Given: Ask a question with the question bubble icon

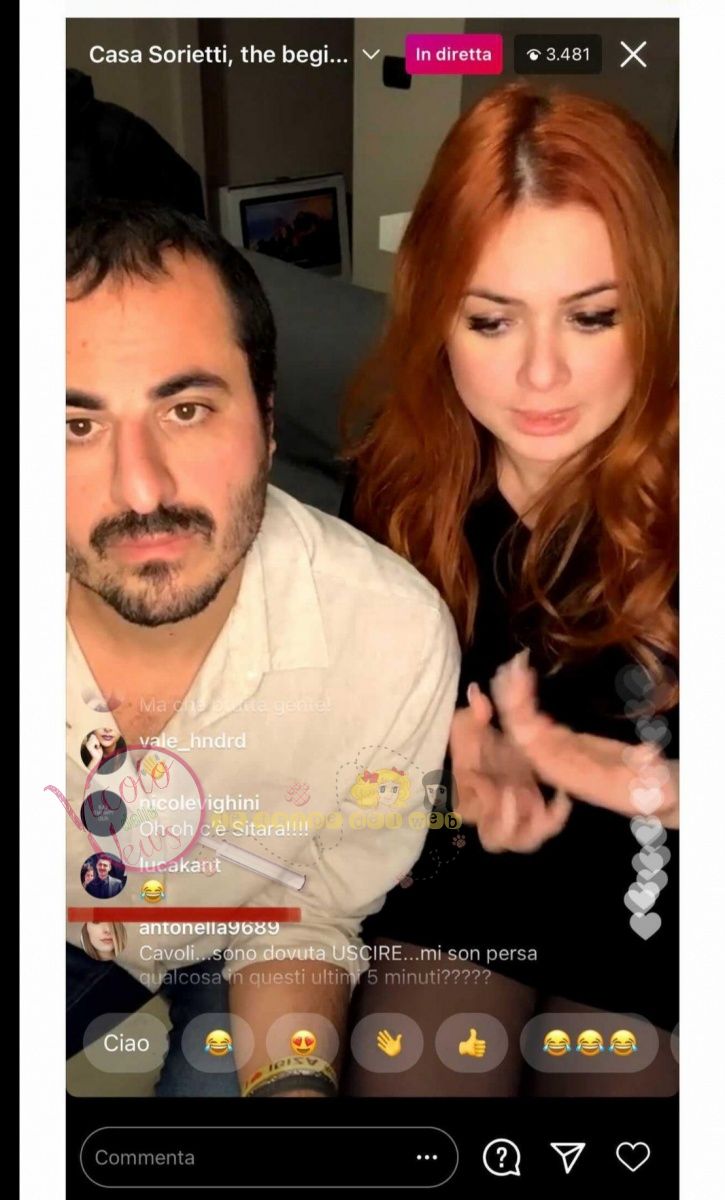Looking at the screenshot, I should tap(501, 1157).
